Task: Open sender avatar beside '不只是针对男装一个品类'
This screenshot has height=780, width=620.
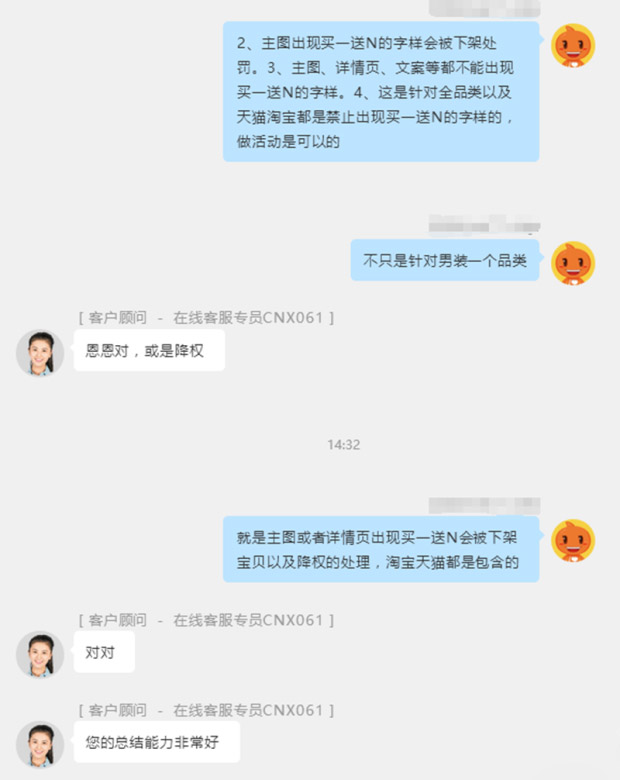Action: click(573, 263)
